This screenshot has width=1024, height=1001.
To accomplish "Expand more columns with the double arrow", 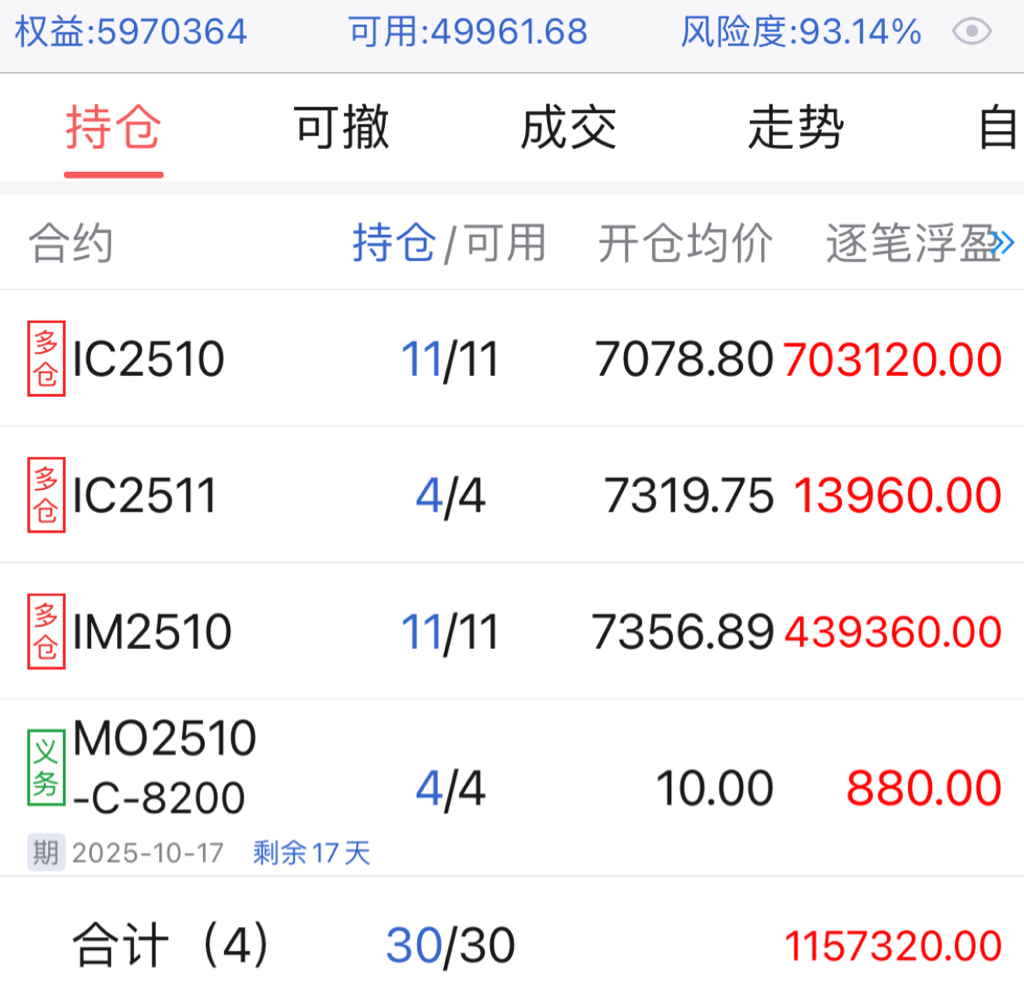I will point(1005,242).
